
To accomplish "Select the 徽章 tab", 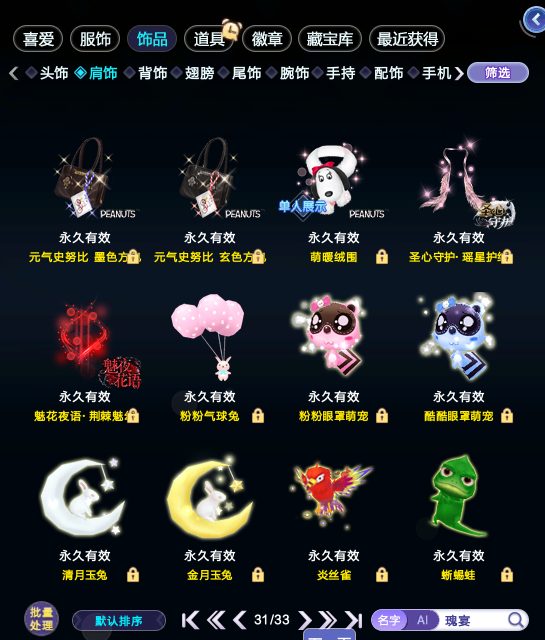I will tap(267, 39).
